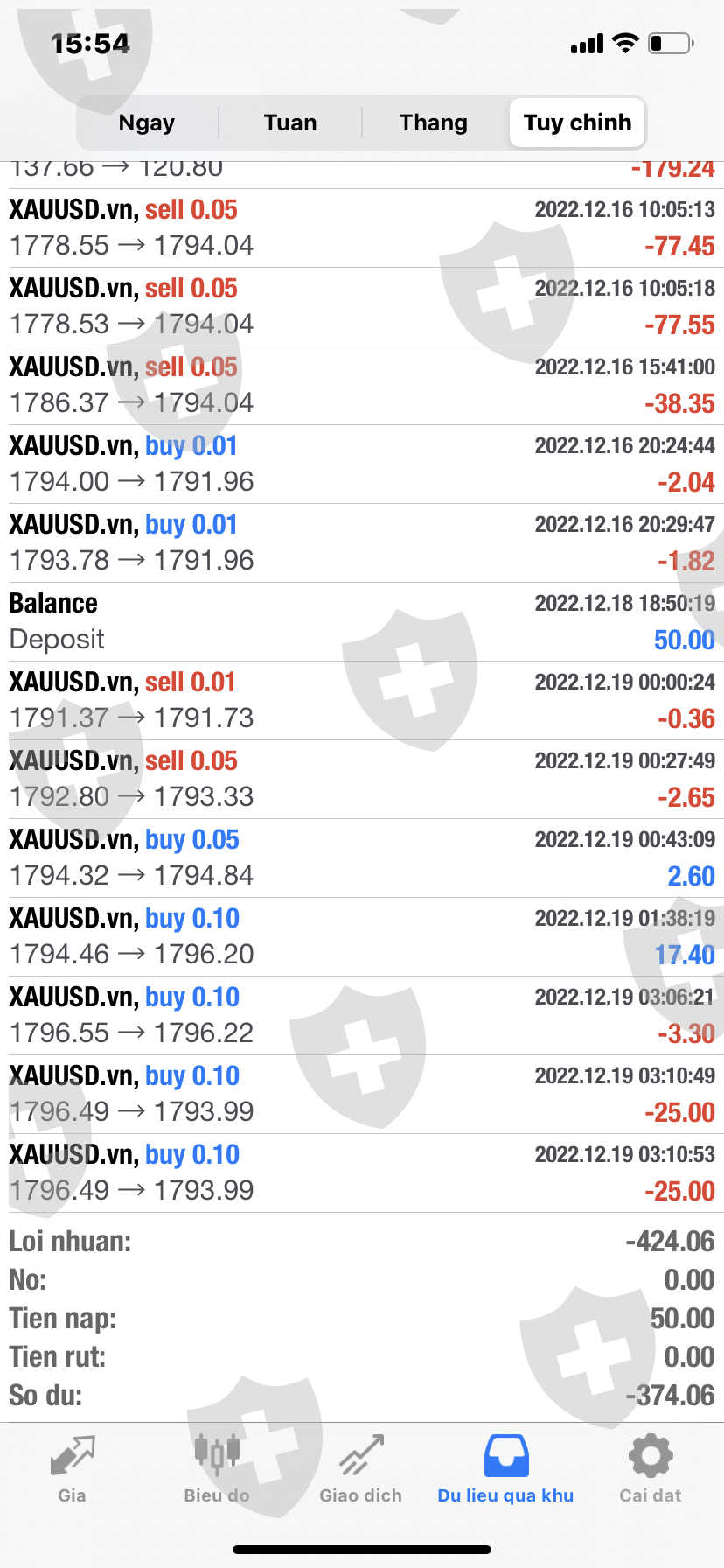Open the buy 0.10 trade with 17.40 profit
This screenshot has height=1568, width=724.
[362, 936]
